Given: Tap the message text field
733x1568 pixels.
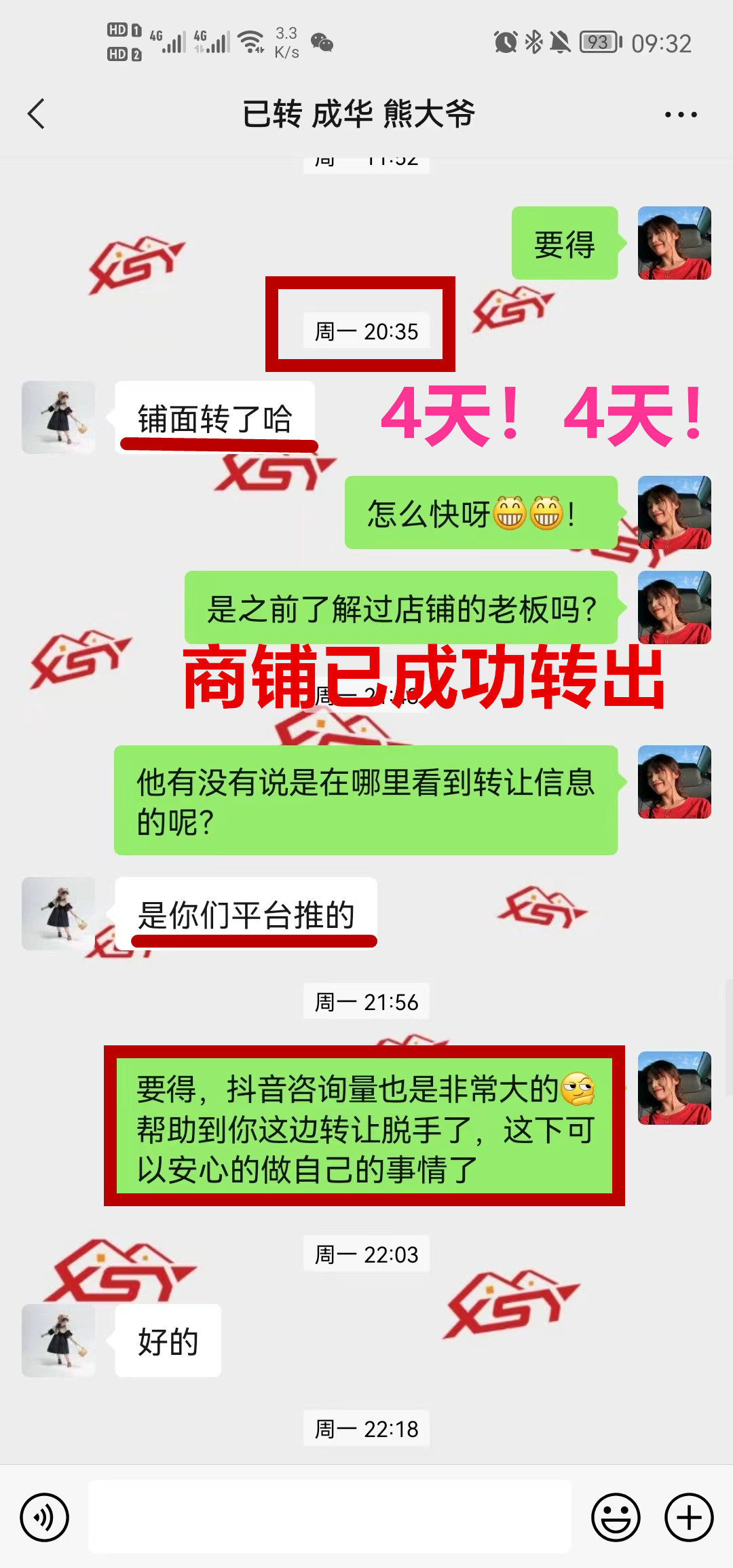Looking at the screenshot, I should tap(330, 1517).
